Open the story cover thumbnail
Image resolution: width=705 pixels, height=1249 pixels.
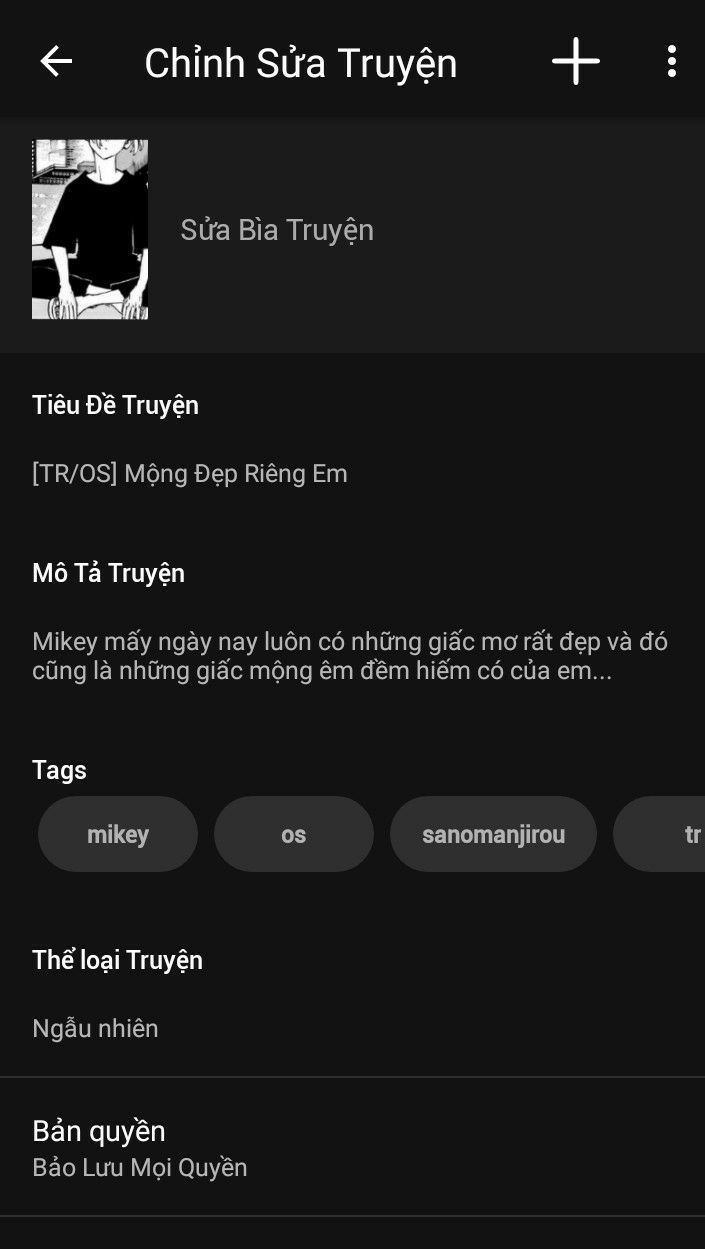coord(90,229)
